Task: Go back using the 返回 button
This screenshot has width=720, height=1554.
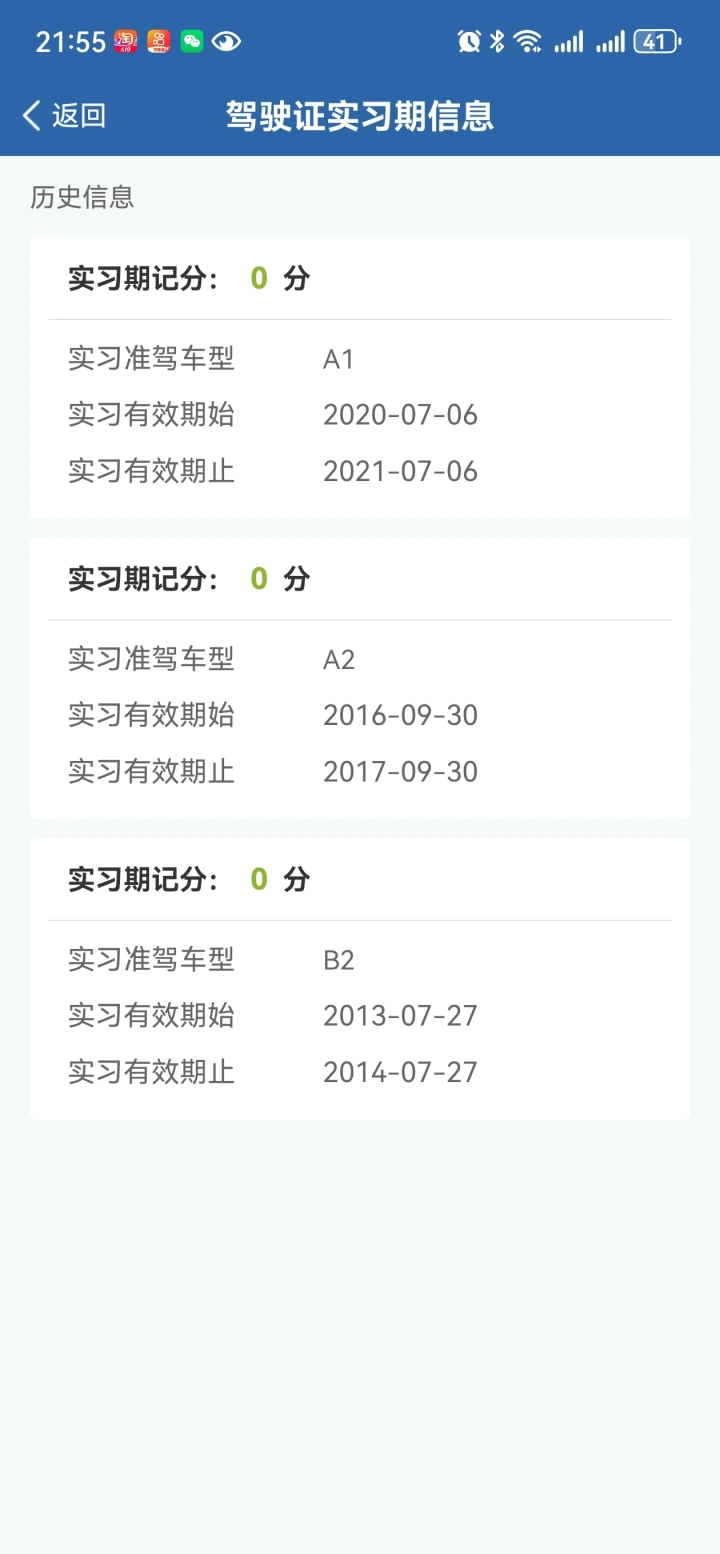Action: [64, 116]
